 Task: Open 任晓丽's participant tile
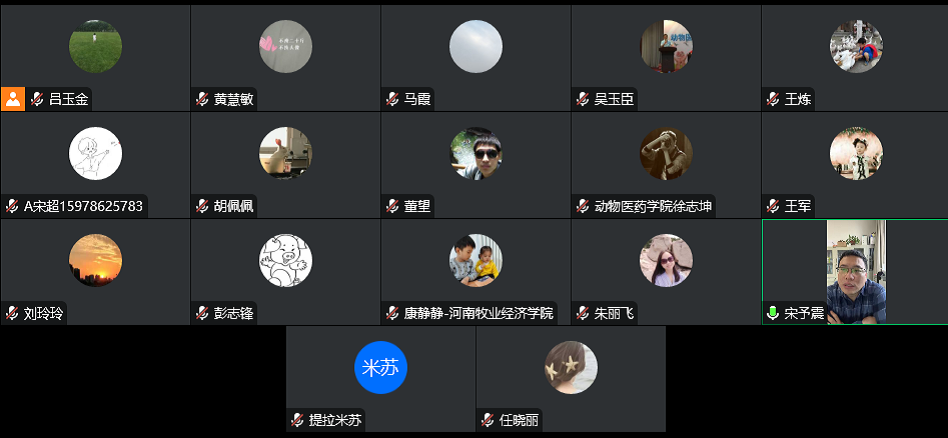571,368
